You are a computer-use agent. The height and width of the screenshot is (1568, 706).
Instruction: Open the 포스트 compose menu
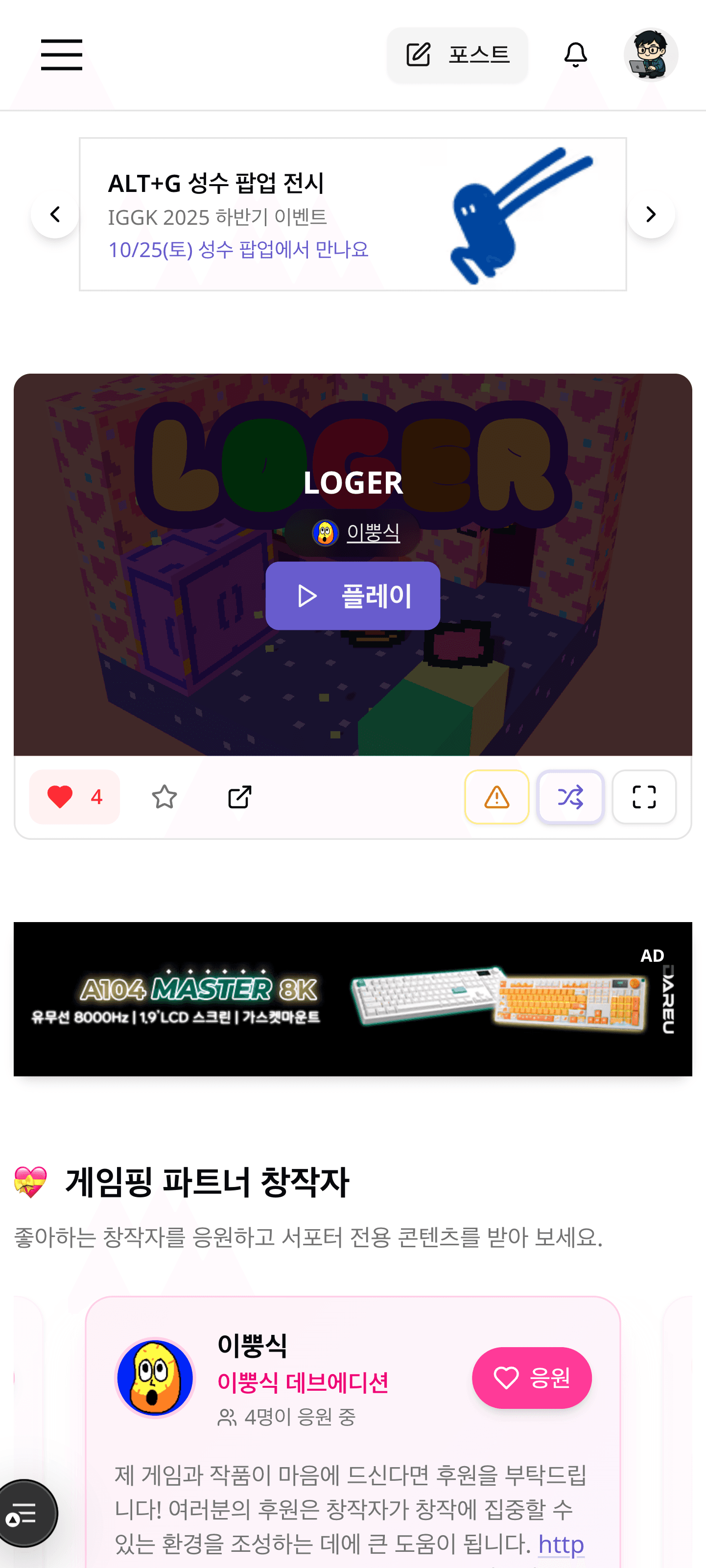click(x=457, y=55)
